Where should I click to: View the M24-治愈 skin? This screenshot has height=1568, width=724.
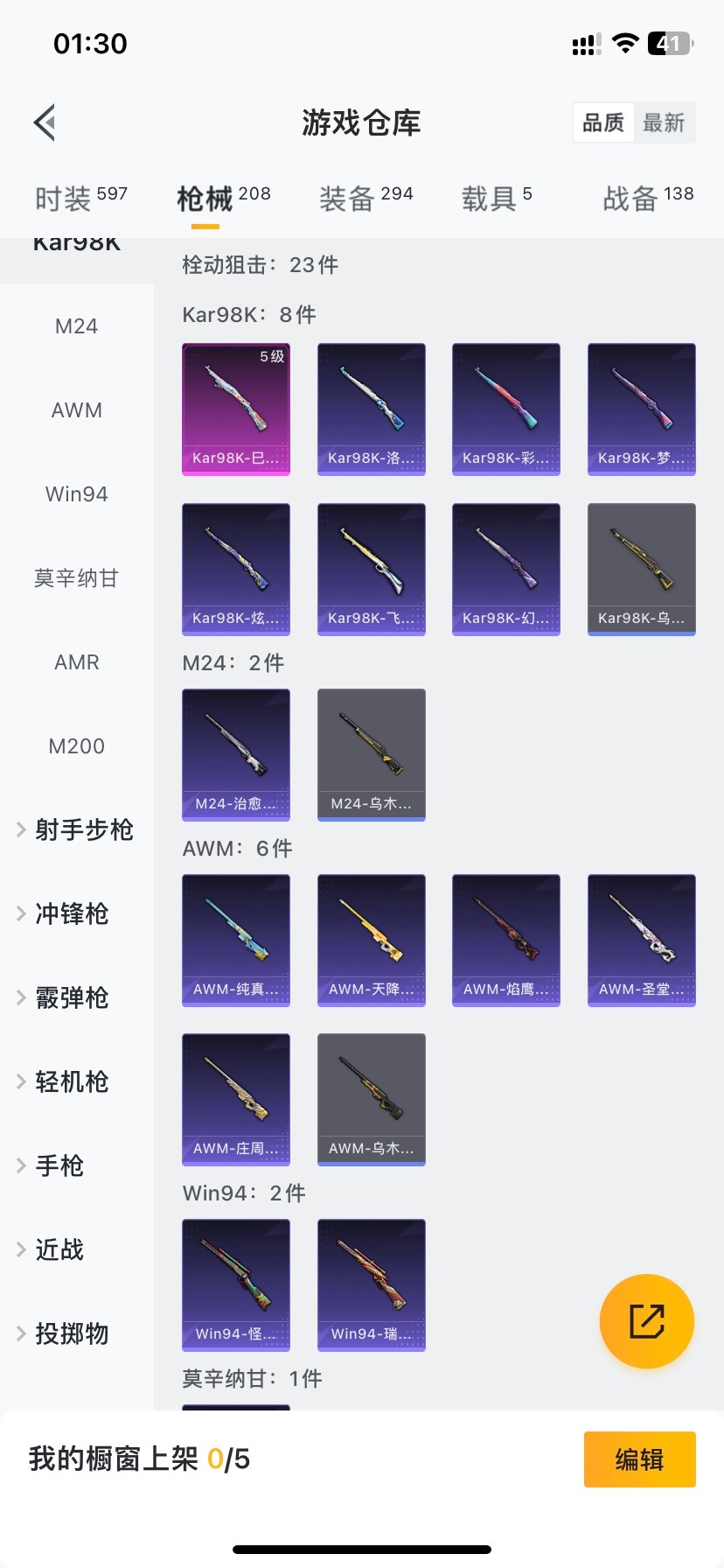point(236,754)
